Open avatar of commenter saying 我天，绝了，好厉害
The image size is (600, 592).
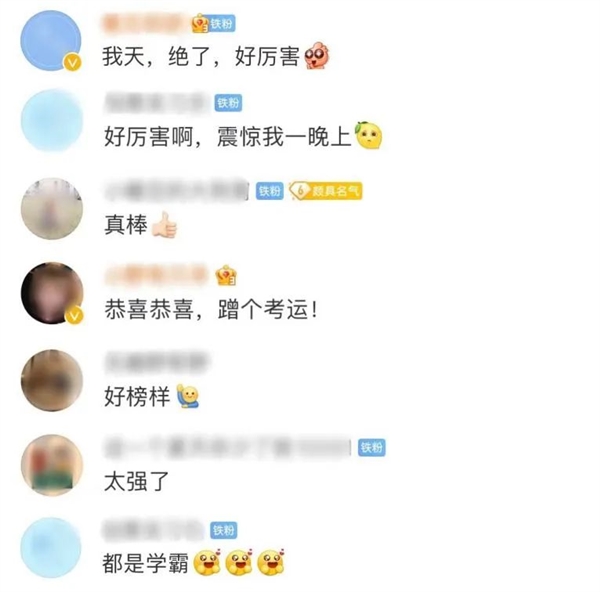tap(51, 41)
